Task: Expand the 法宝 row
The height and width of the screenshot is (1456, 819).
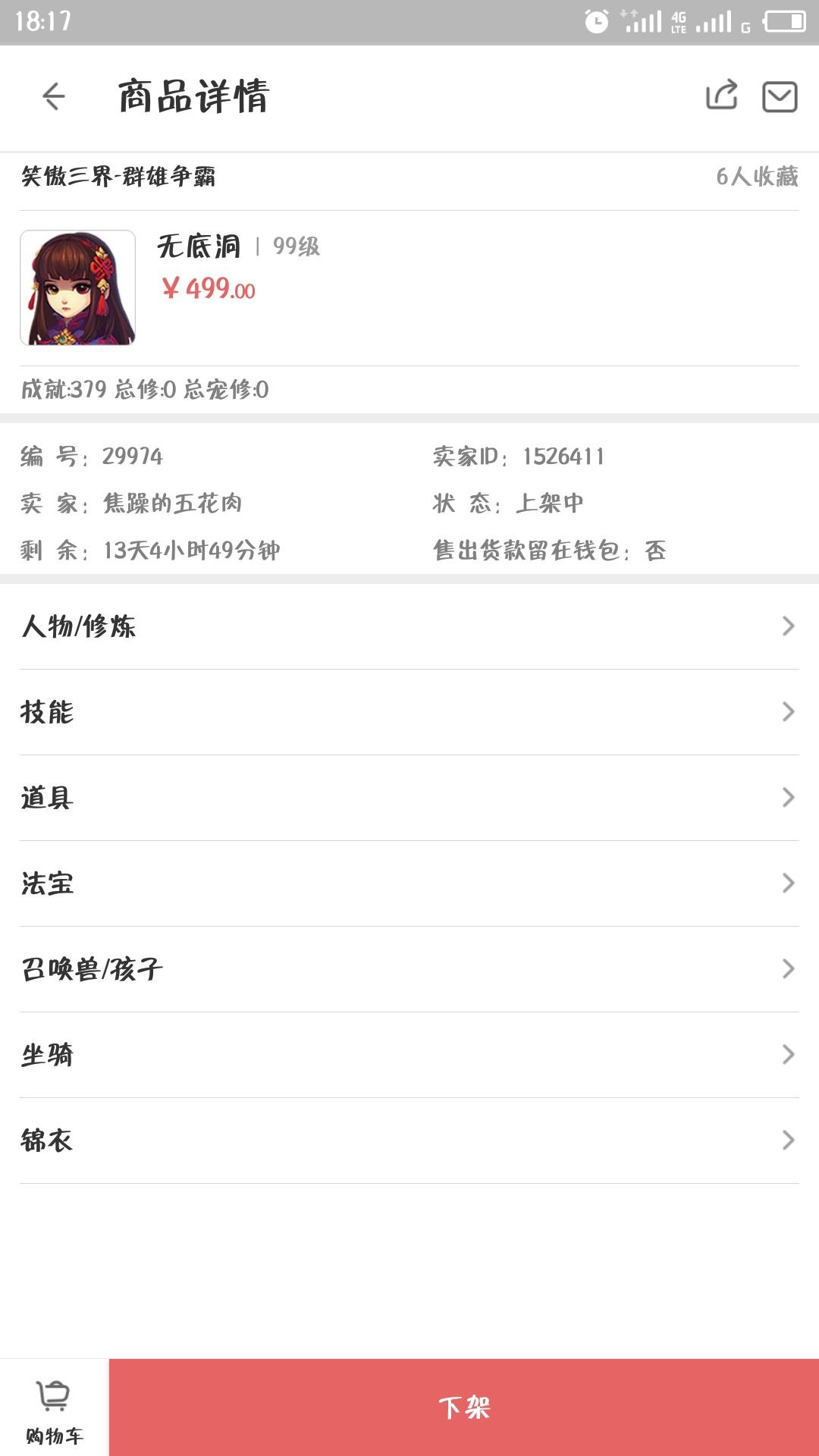Action: [x=409, y=883]
